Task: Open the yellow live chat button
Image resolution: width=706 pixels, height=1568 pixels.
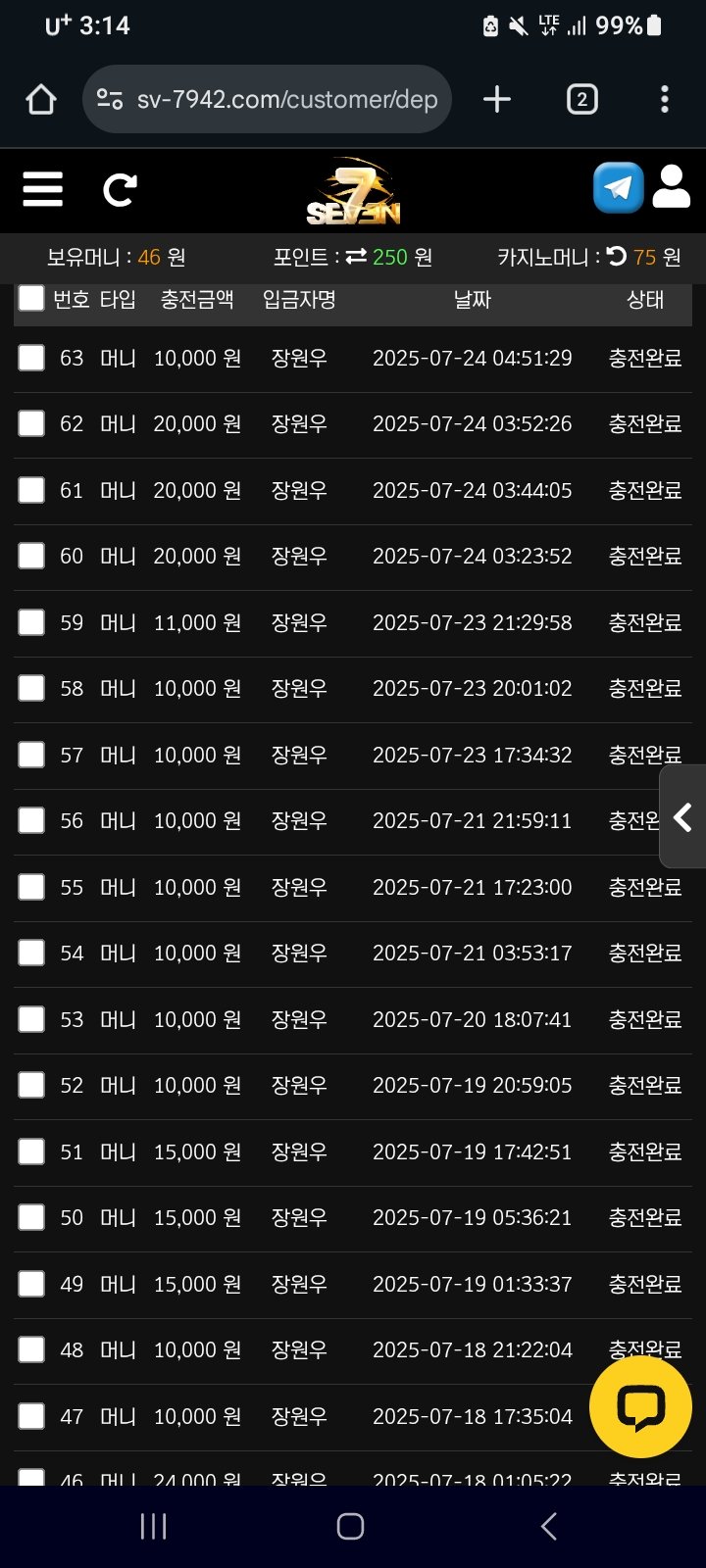Action: click(640, 1407)
